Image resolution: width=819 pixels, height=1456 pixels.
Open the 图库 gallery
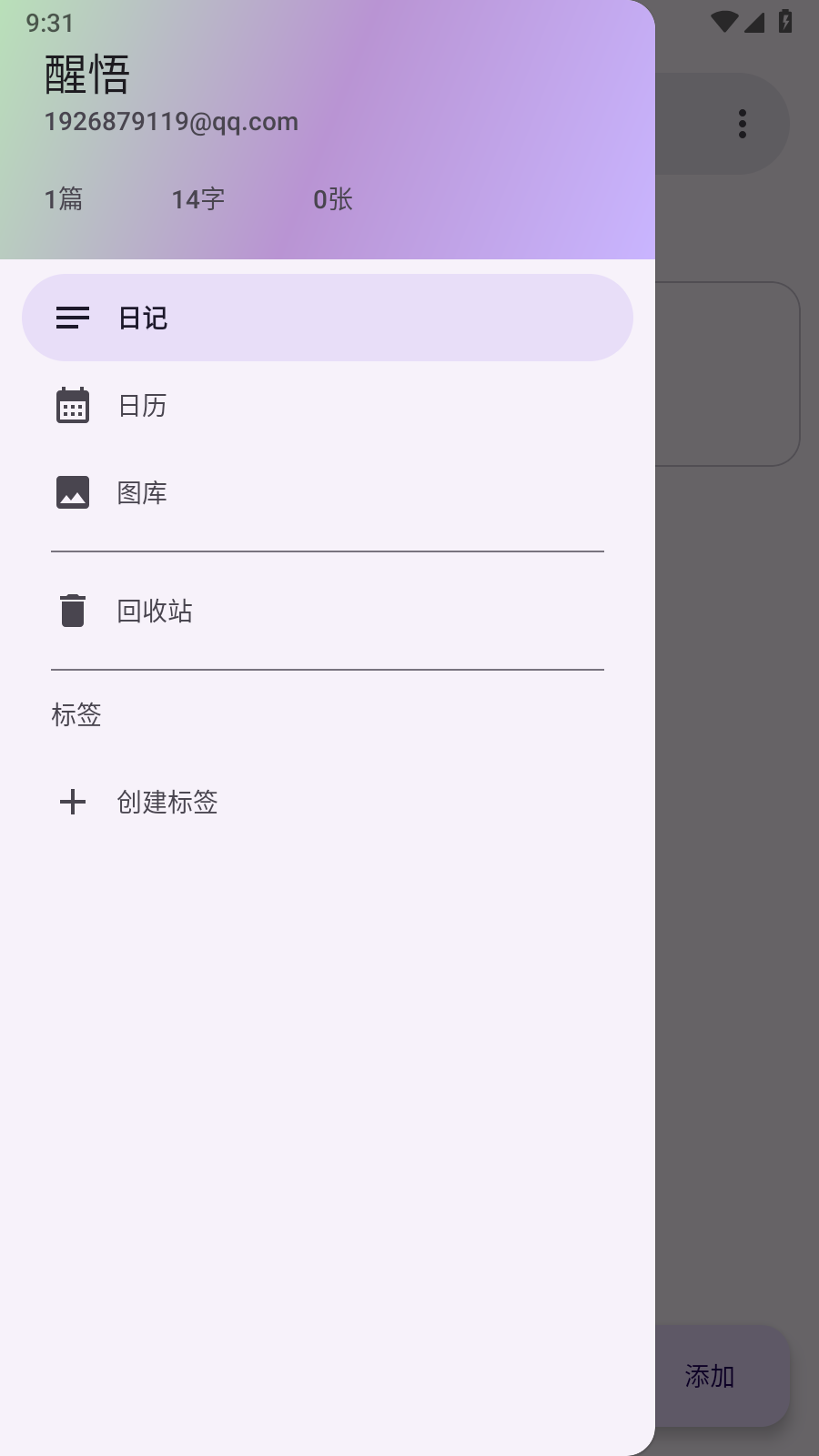pyautogui.click(x=328, y=492)
